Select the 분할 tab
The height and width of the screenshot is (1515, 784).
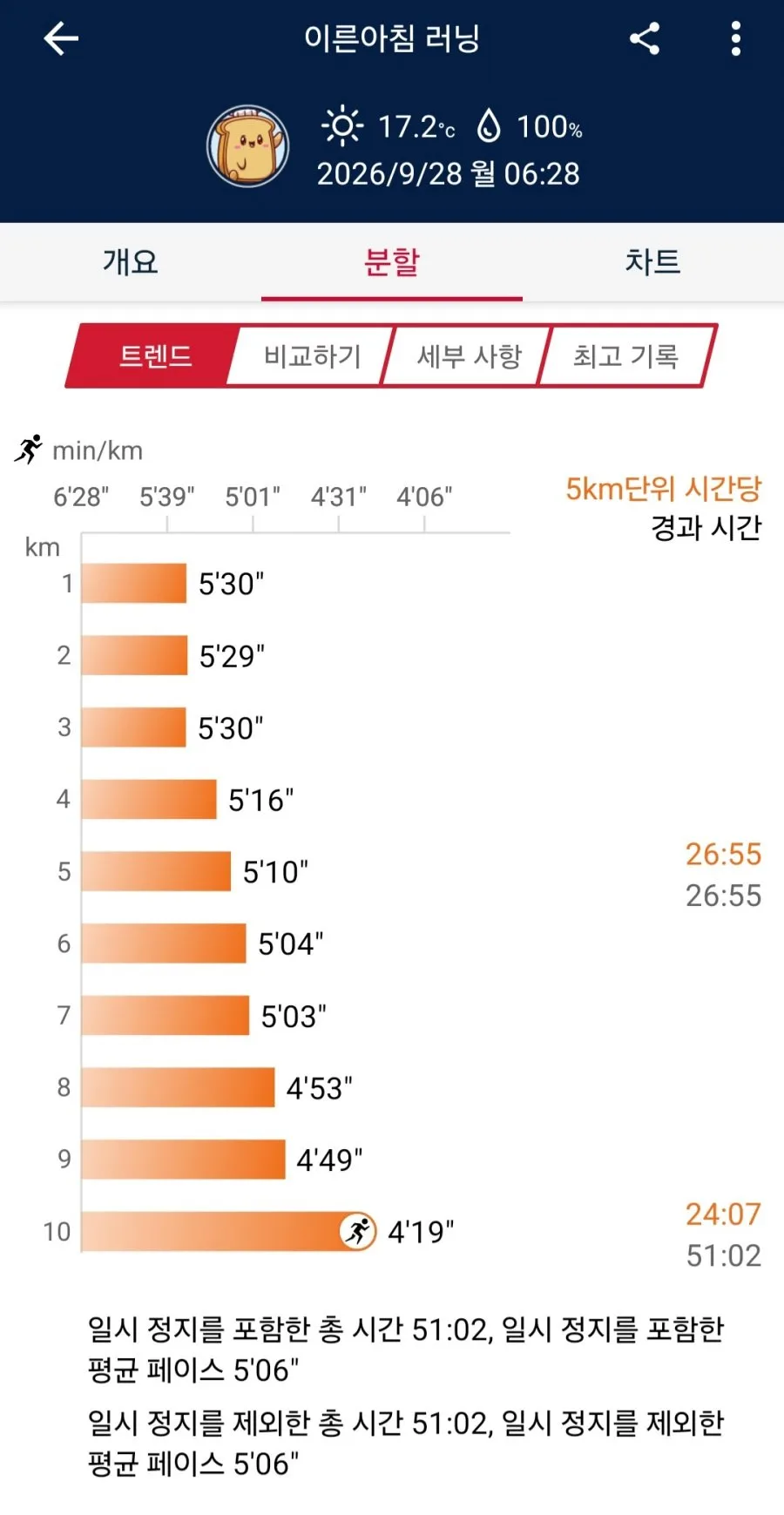[x=392, y=261]
